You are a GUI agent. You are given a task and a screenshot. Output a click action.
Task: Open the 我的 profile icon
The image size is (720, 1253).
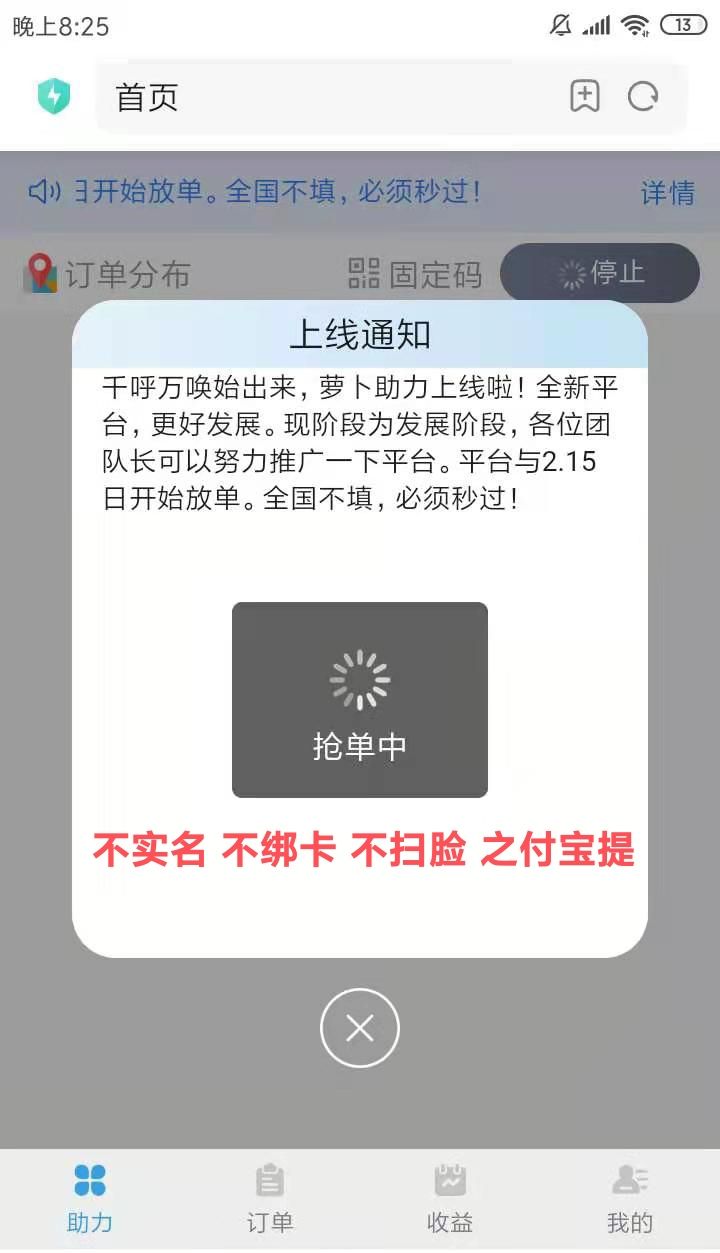point(628,1181)
